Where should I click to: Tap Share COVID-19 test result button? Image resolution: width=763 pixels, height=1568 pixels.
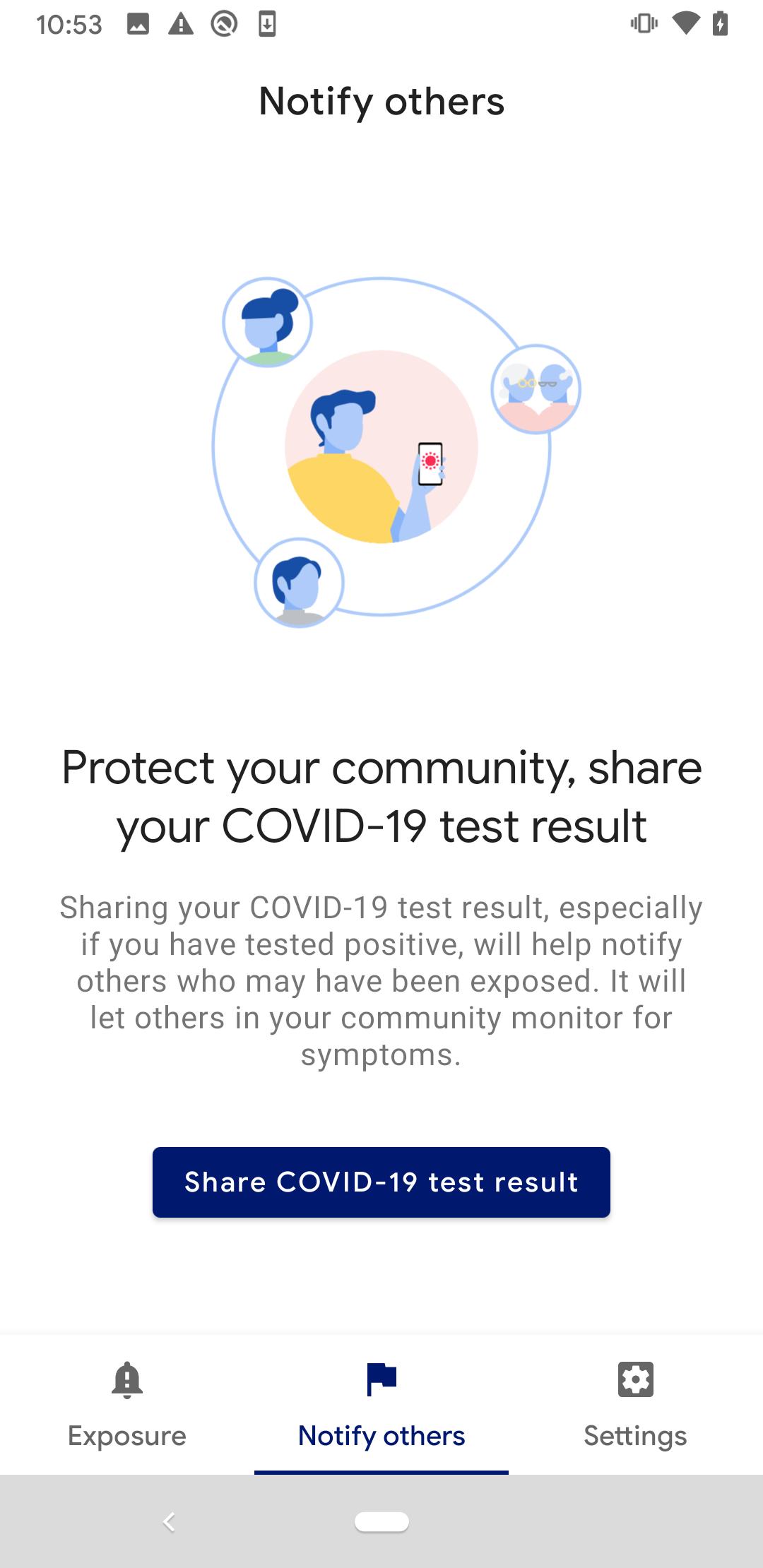click(381, 1182)
